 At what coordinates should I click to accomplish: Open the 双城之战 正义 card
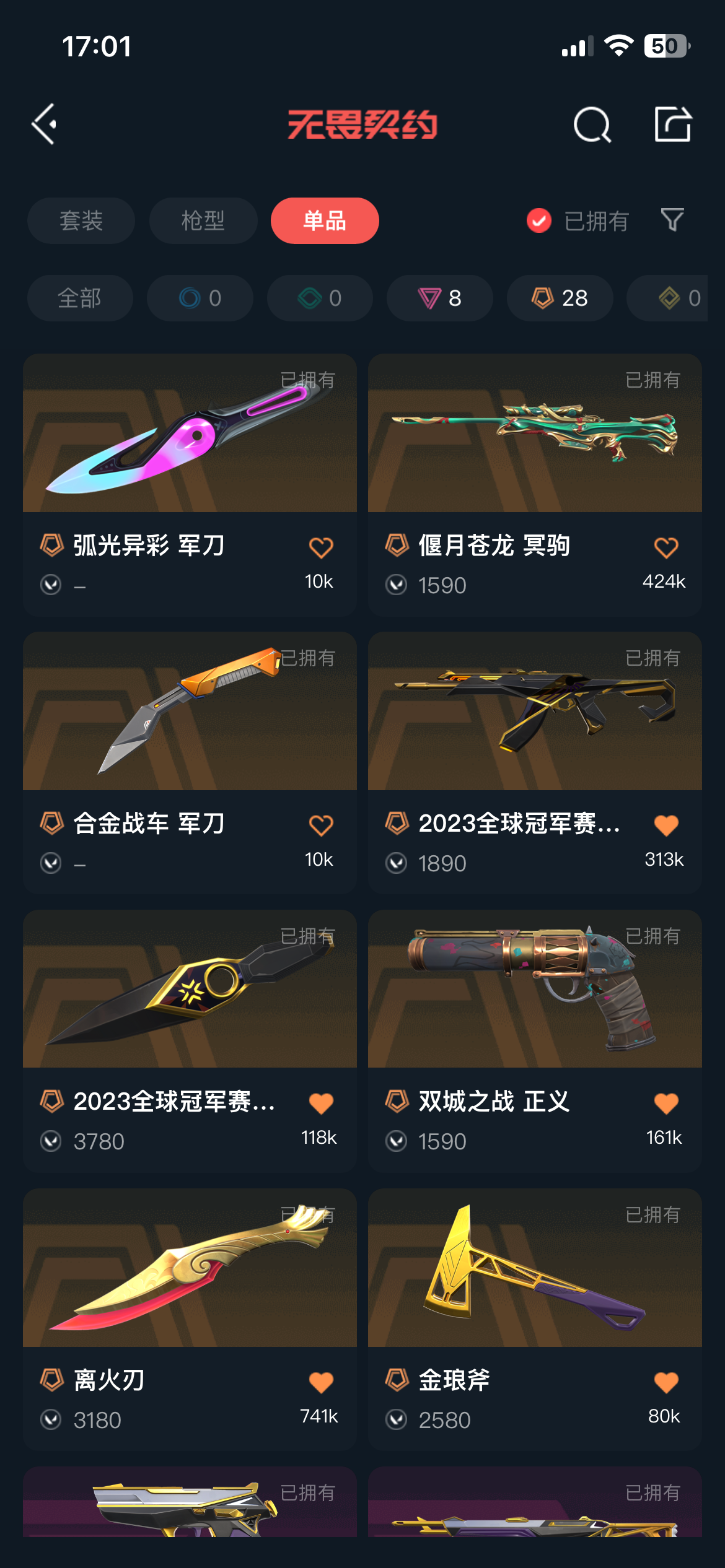(x=535, y=1040)
